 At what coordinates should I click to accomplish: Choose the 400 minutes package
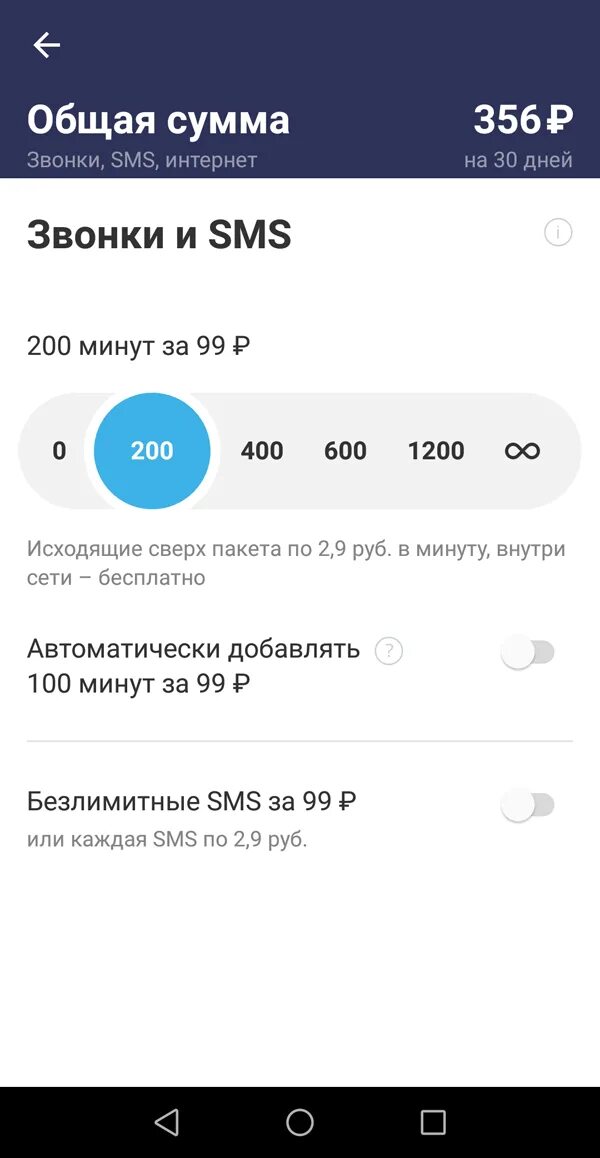[262, 450]
